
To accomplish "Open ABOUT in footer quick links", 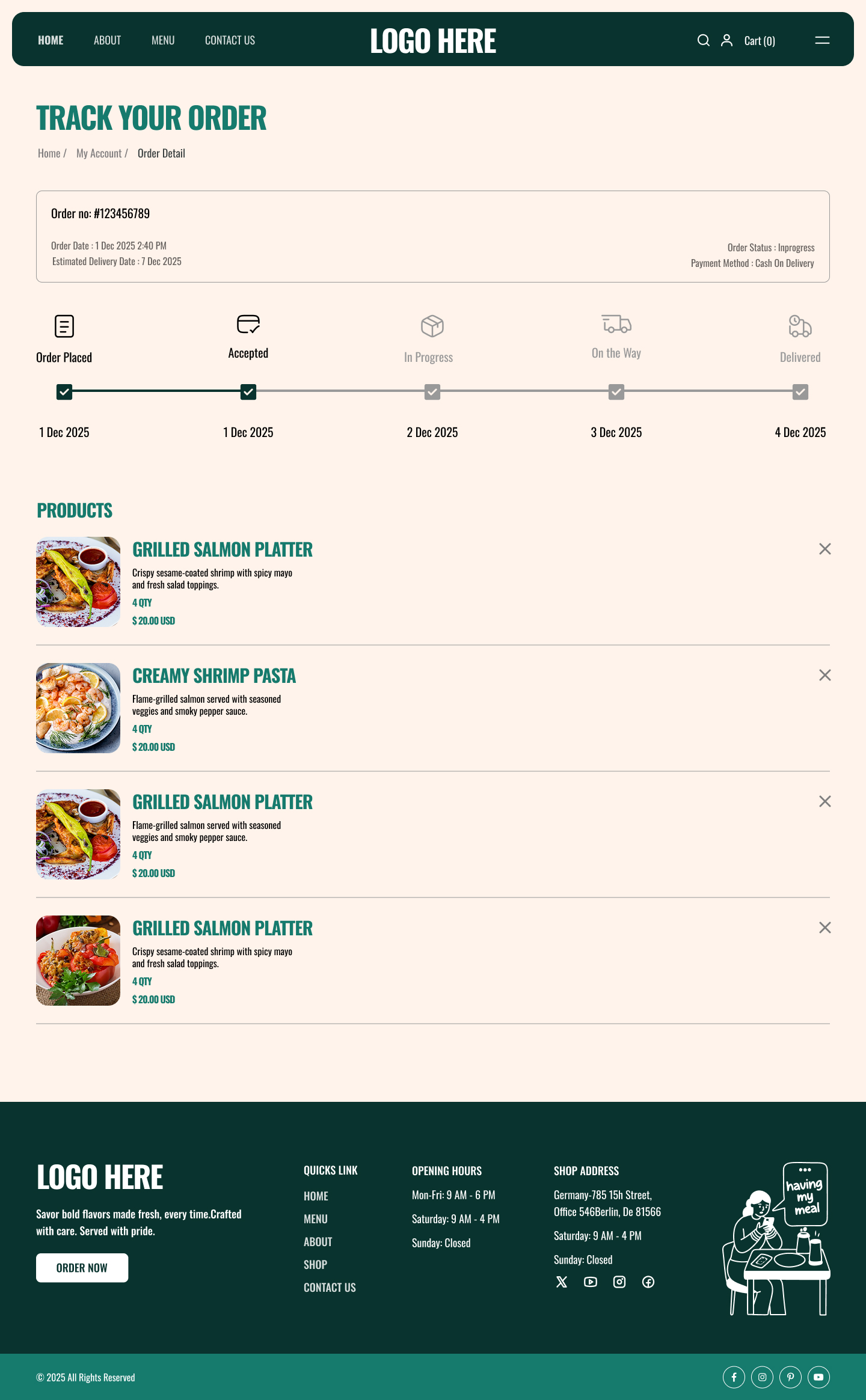I will 318,1242.
